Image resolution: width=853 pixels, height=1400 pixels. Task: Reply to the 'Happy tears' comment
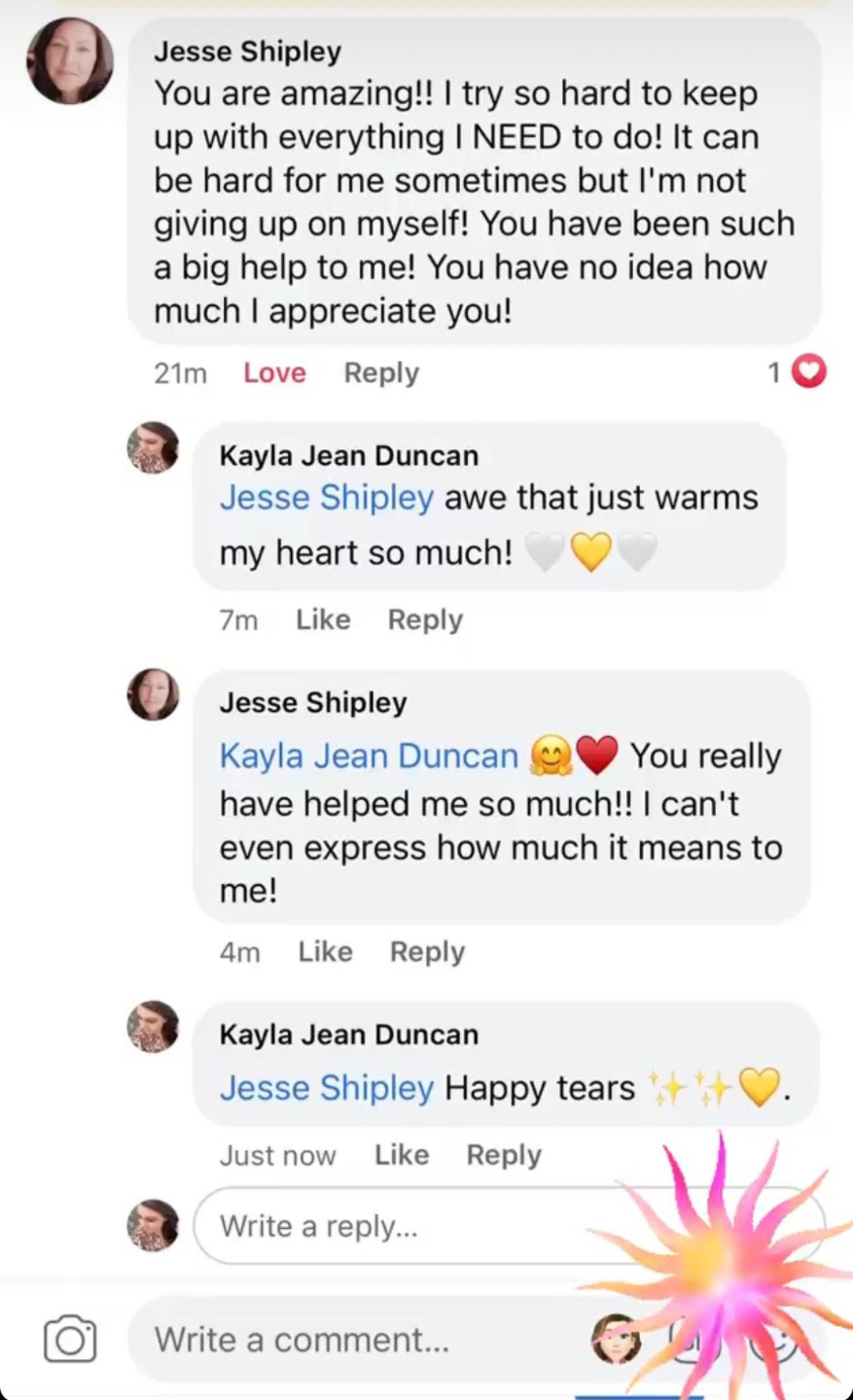pos(504,1155)
